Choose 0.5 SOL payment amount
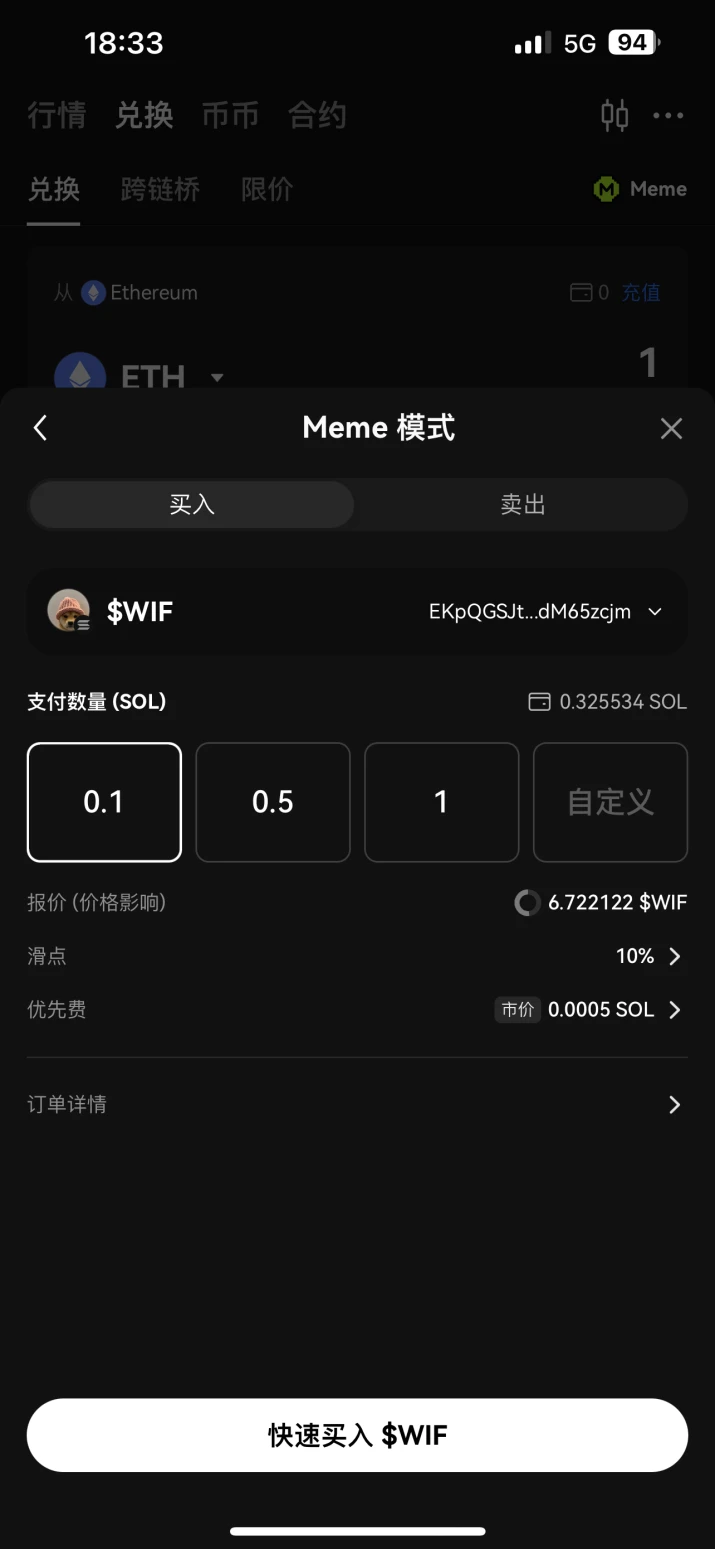715x1549 pixels. coord(273,802)
